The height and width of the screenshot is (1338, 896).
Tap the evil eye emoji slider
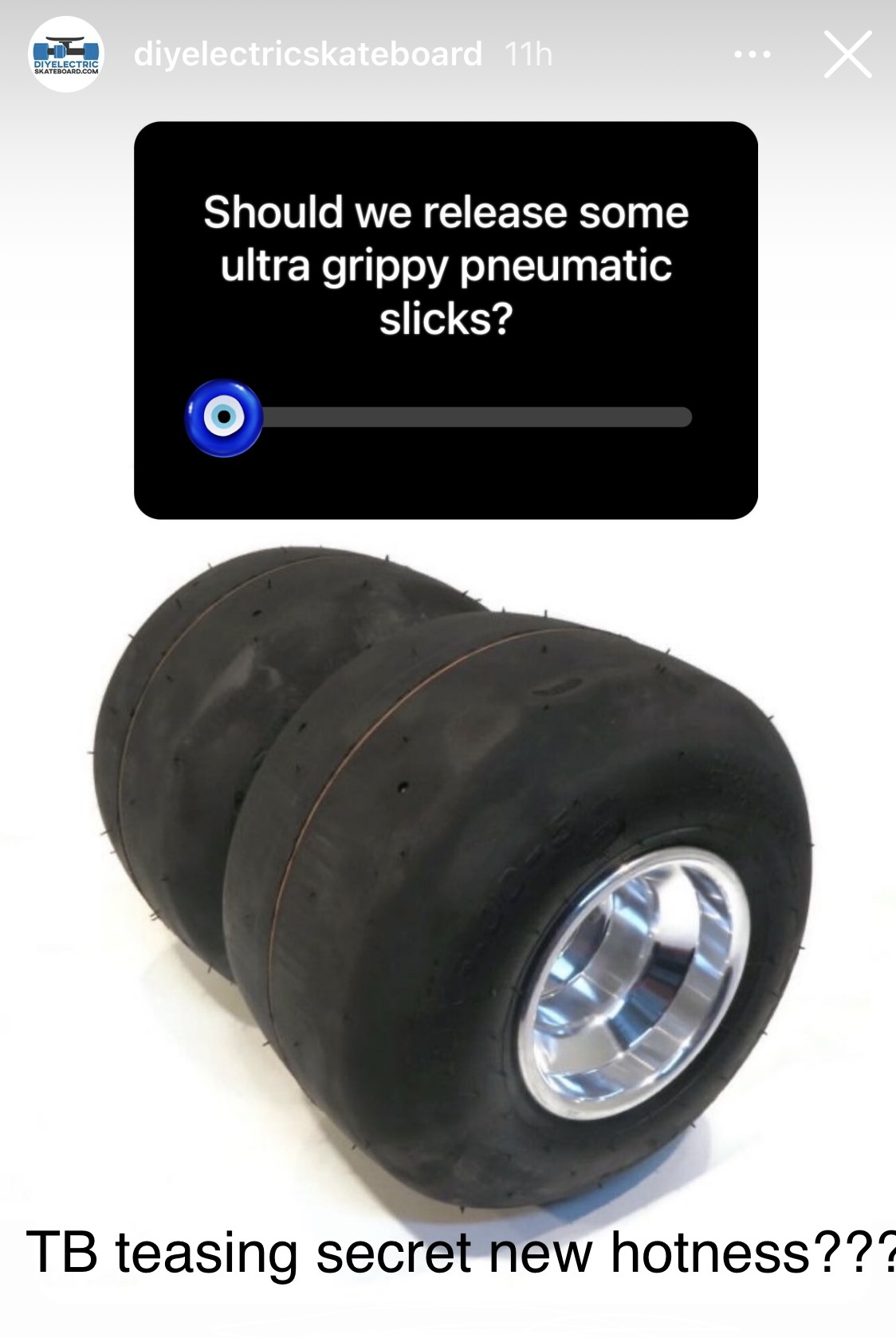[x=224, y=417]
